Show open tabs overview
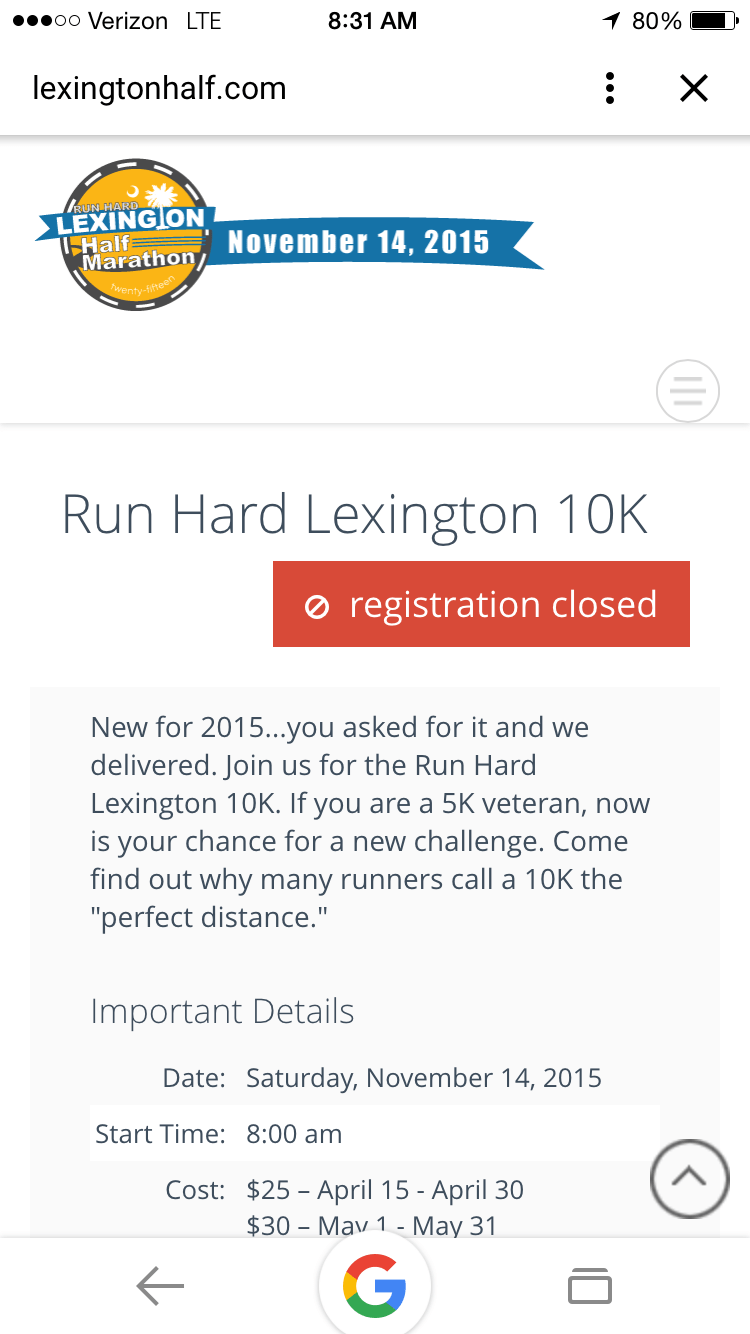Image resolution: width=750 pixels, height=1334 pixels. (x=589, y=1286)
